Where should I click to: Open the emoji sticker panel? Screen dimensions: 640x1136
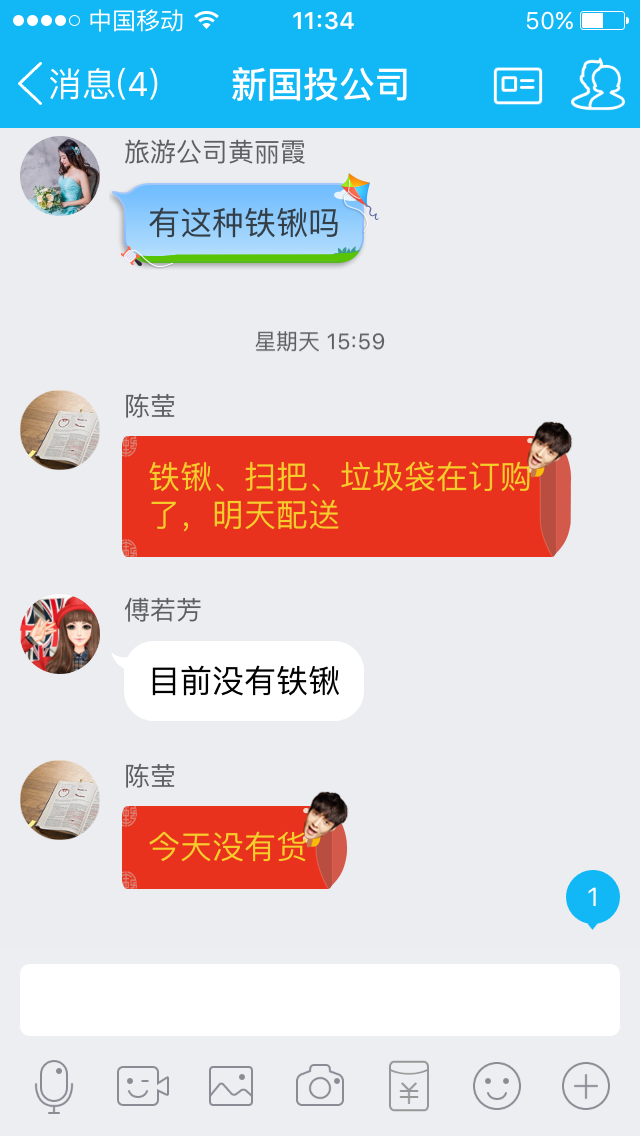497,1086
